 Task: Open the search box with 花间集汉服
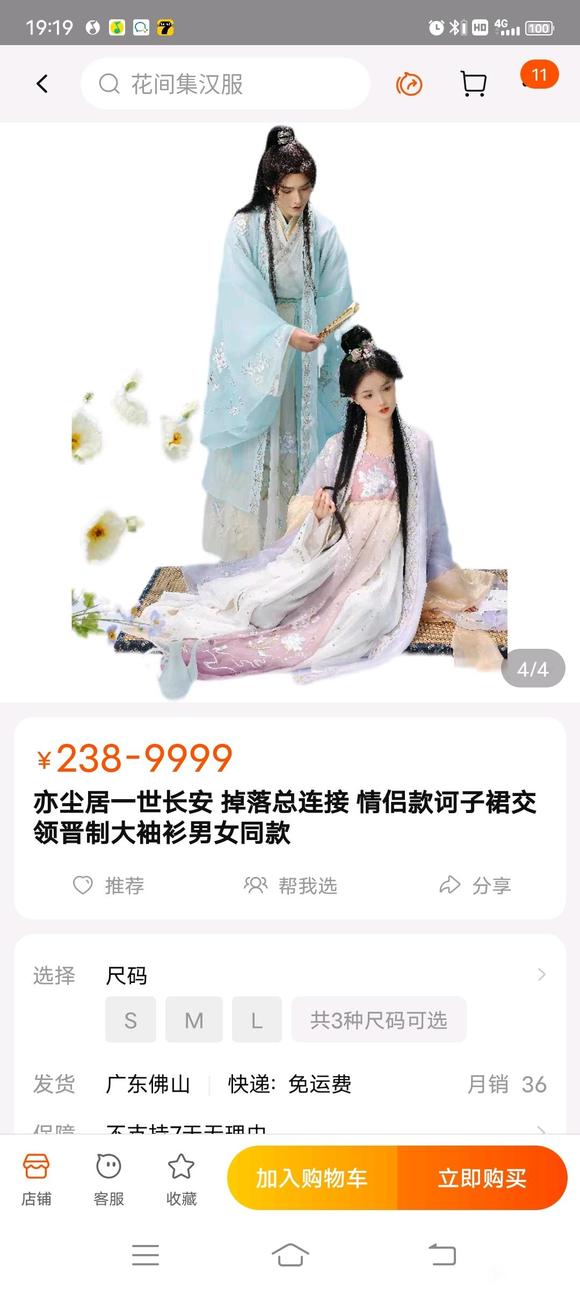point(225,84)
